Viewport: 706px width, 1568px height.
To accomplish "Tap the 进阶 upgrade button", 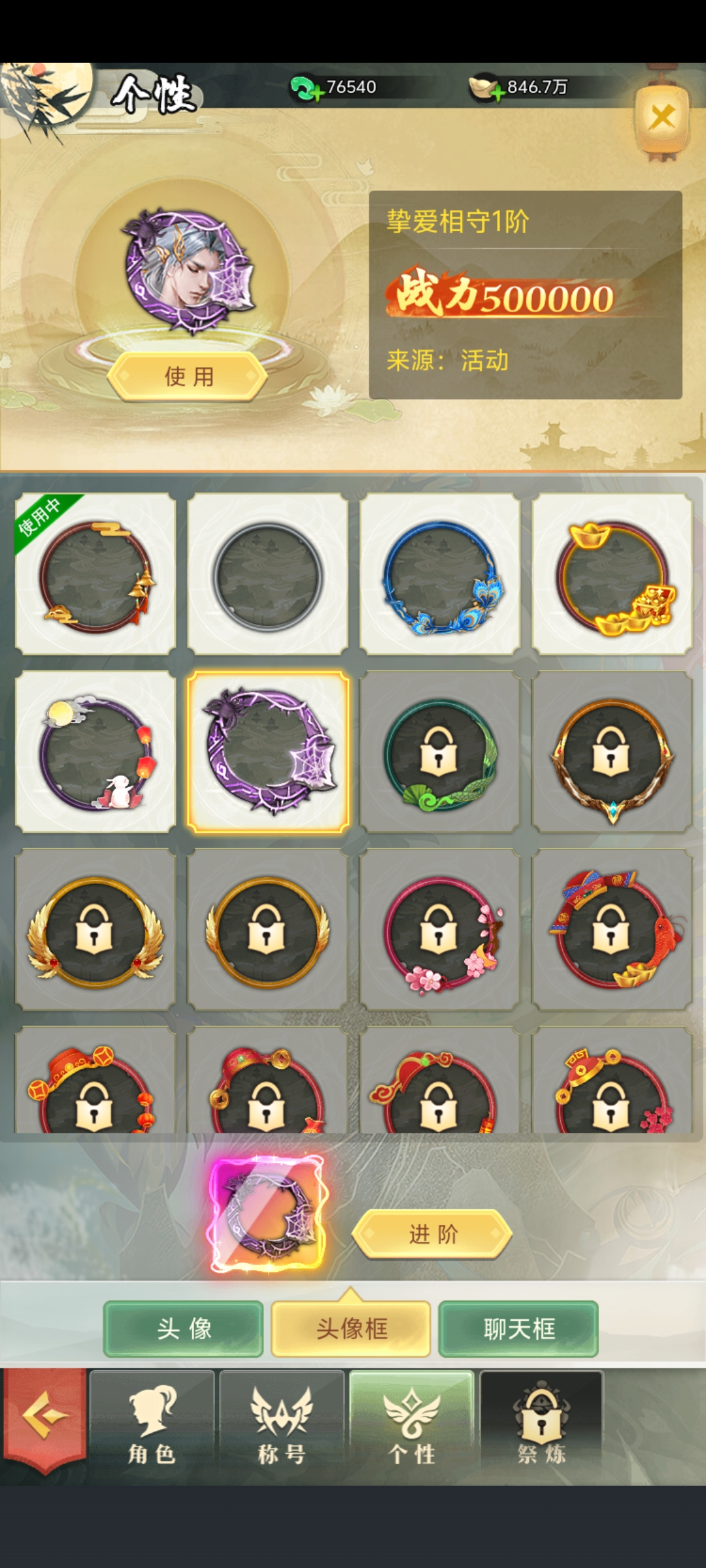I will pyautogui.click(x=432, y=1234).
